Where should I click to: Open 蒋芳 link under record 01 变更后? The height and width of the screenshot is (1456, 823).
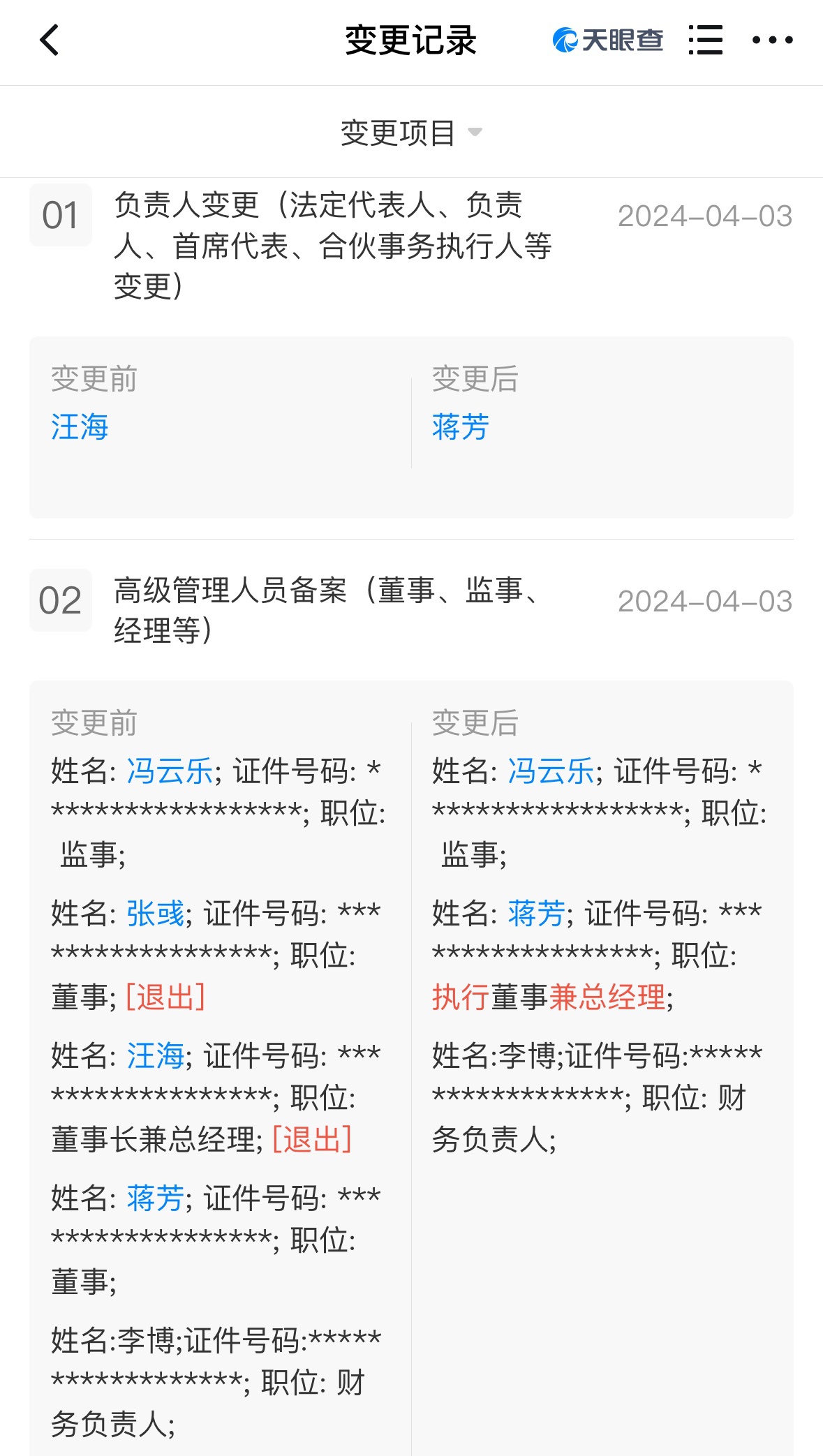(461, 426)
